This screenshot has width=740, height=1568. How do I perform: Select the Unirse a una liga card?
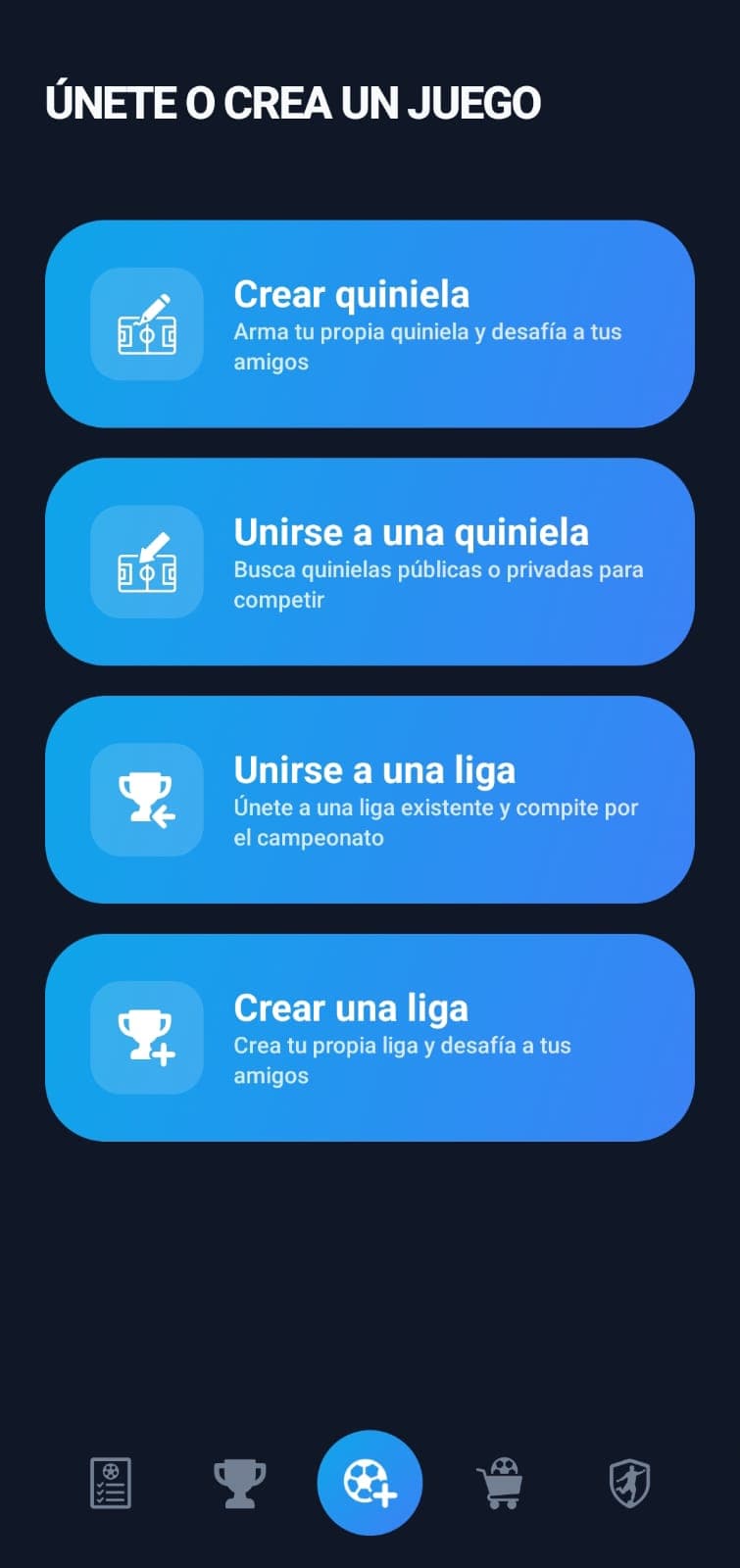click(x=370, y=799)
